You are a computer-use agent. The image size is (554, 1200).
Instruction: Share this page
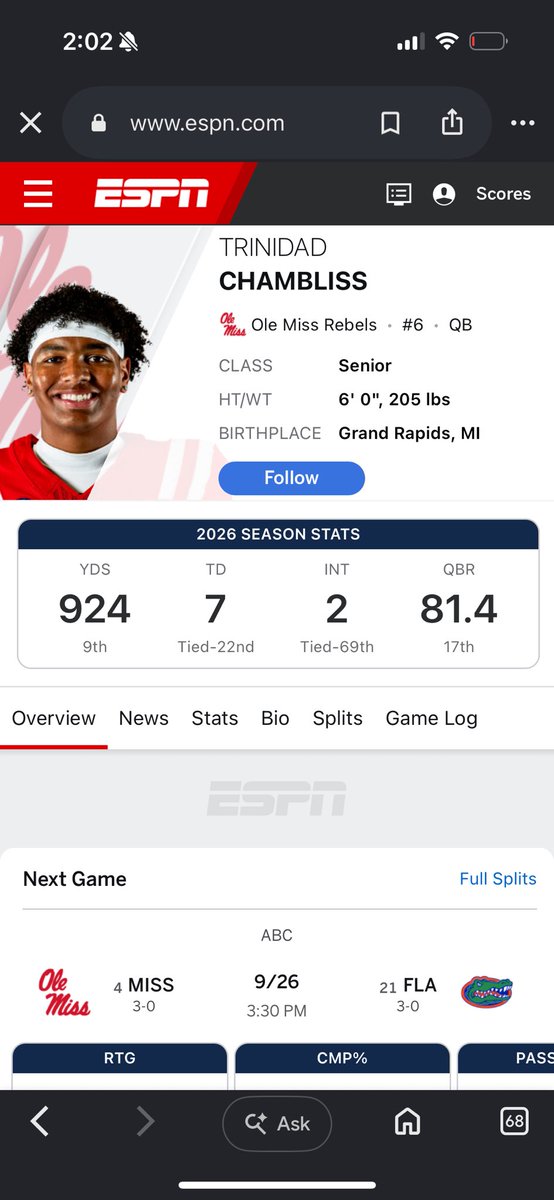coord(452,122)
